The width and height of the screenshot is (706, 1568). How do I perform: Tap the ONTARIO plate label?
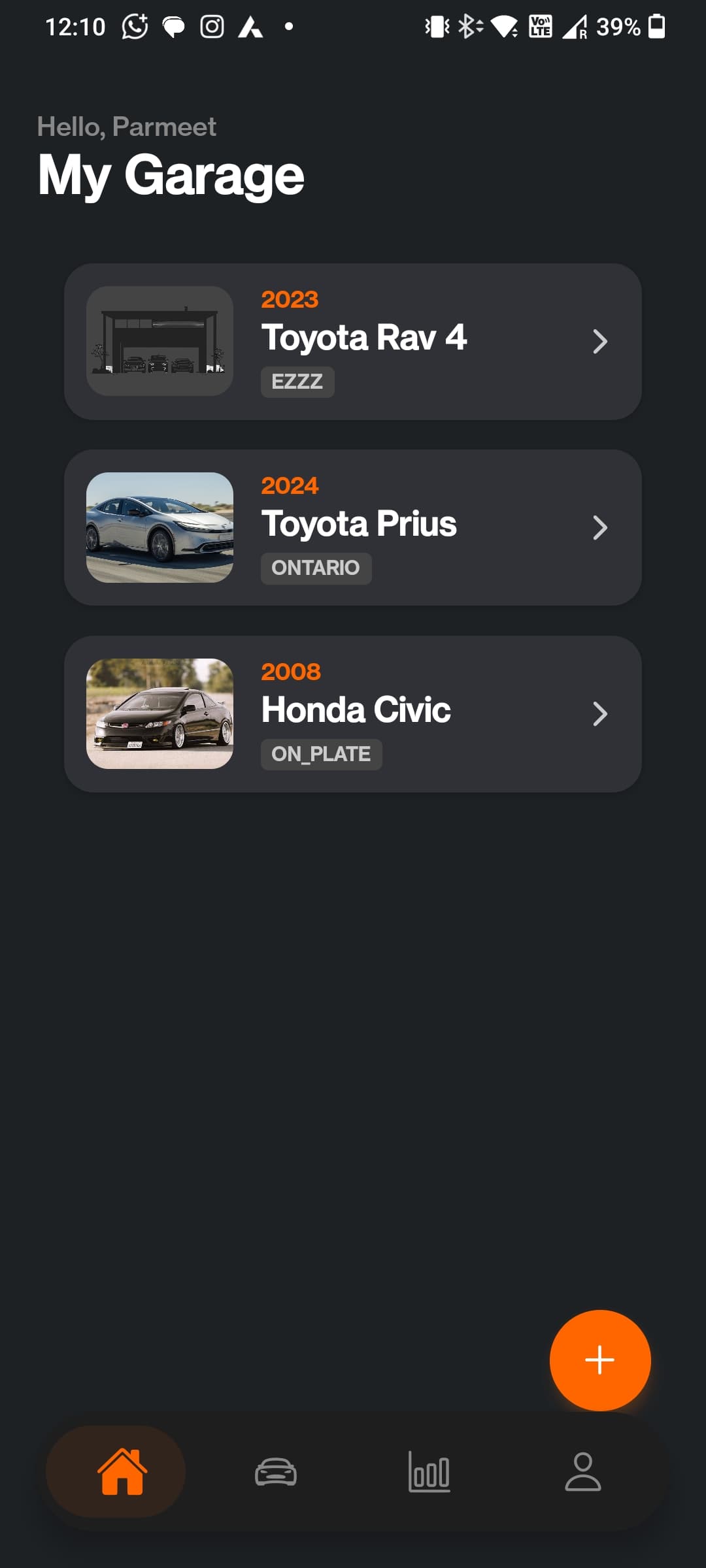tap(316, 568)
